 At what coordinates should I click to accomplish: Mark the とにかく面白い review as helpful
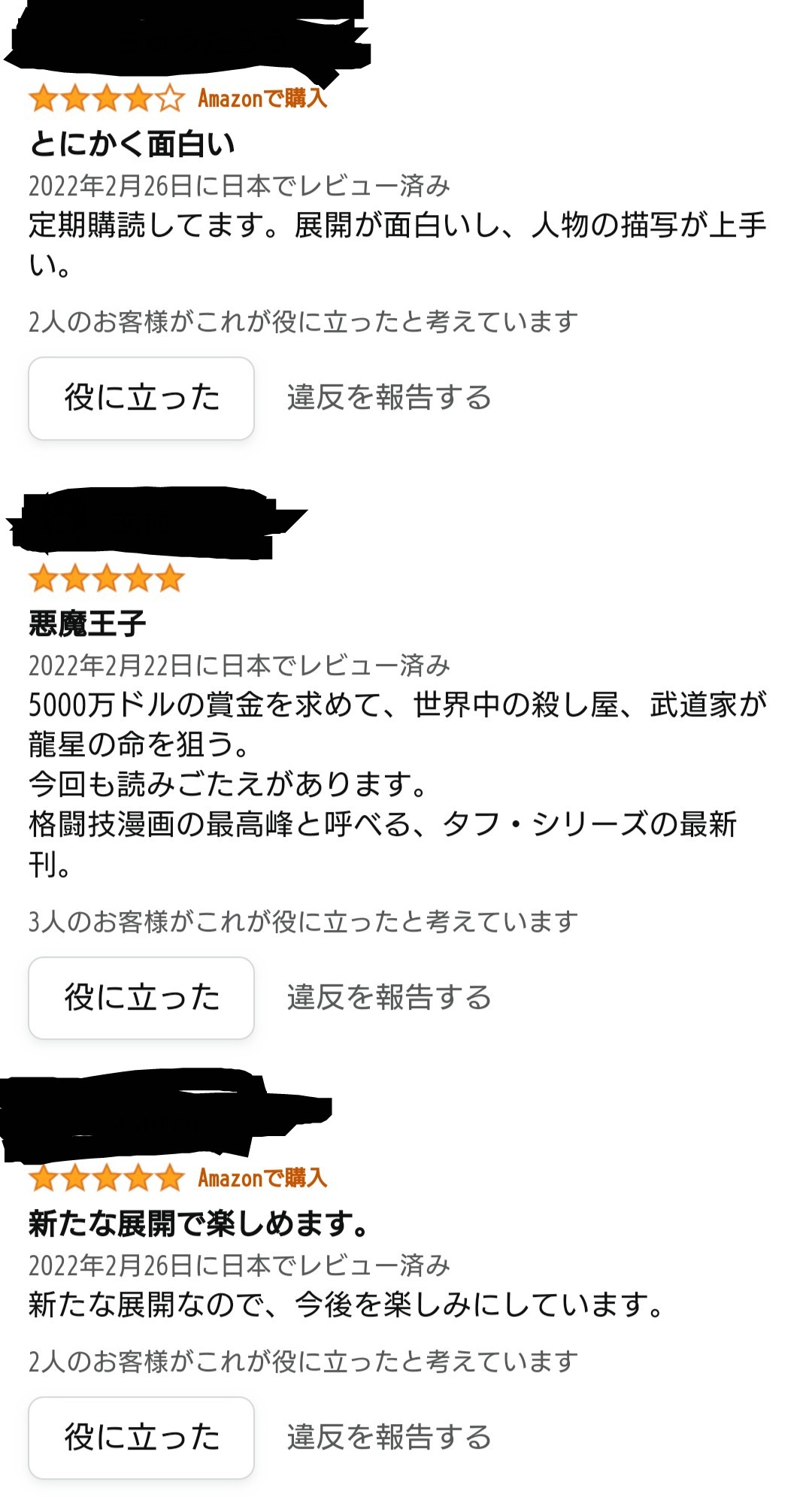coord(141,398)
